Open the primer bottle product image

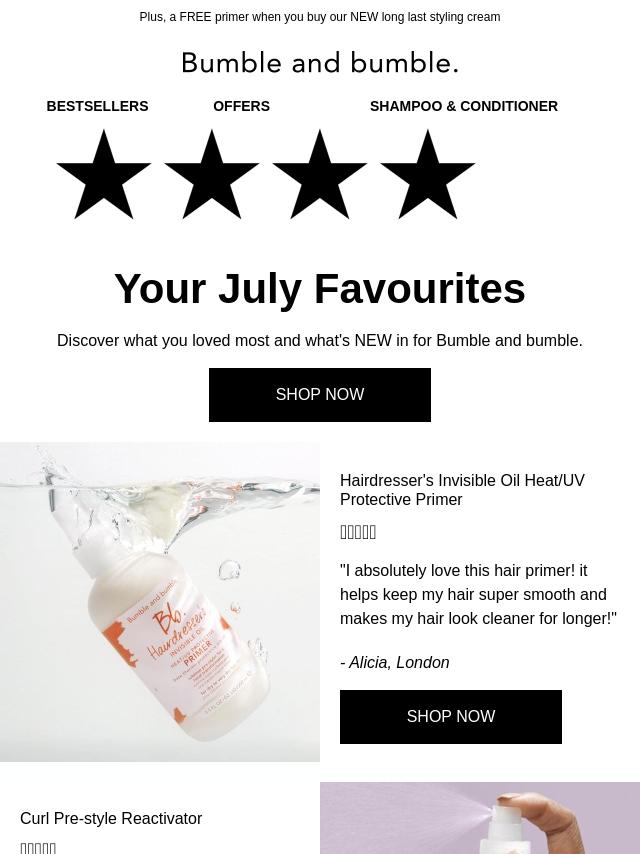pyautogui.click(x=160, y=602)
